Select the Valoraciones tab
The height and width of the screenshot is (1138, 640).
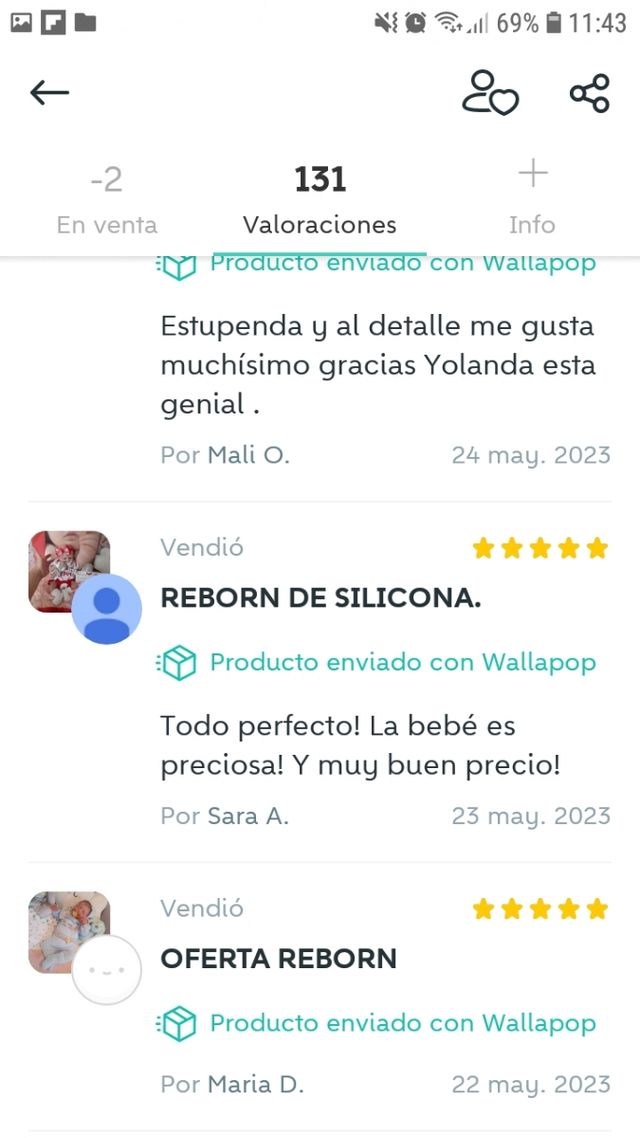click(320, 200)
